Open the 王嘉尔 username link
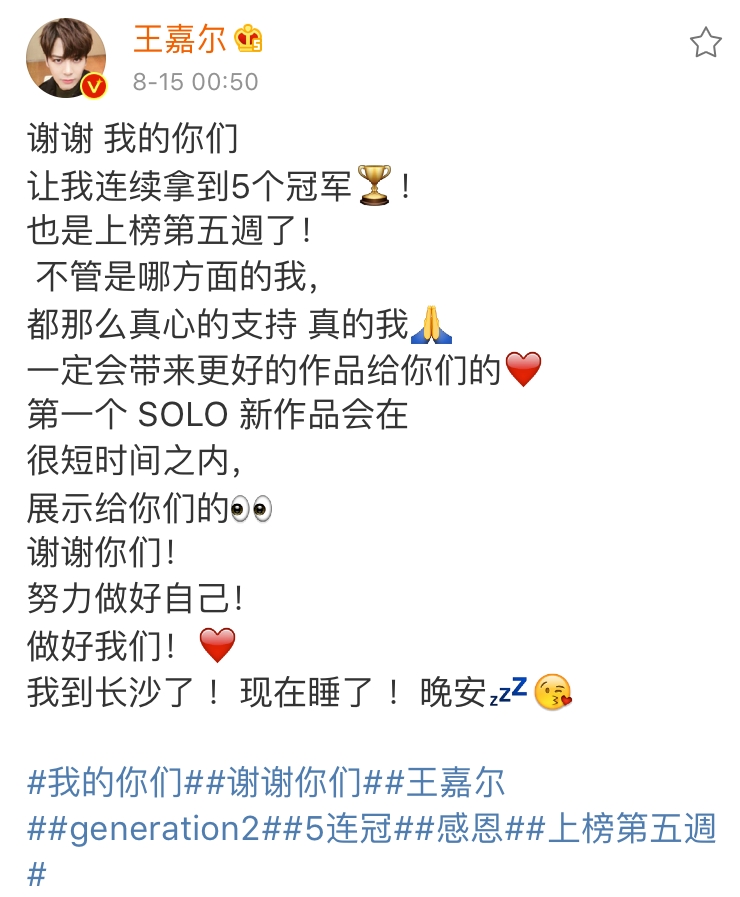Screen dimensions: 740x897 (x=180, y=39)
